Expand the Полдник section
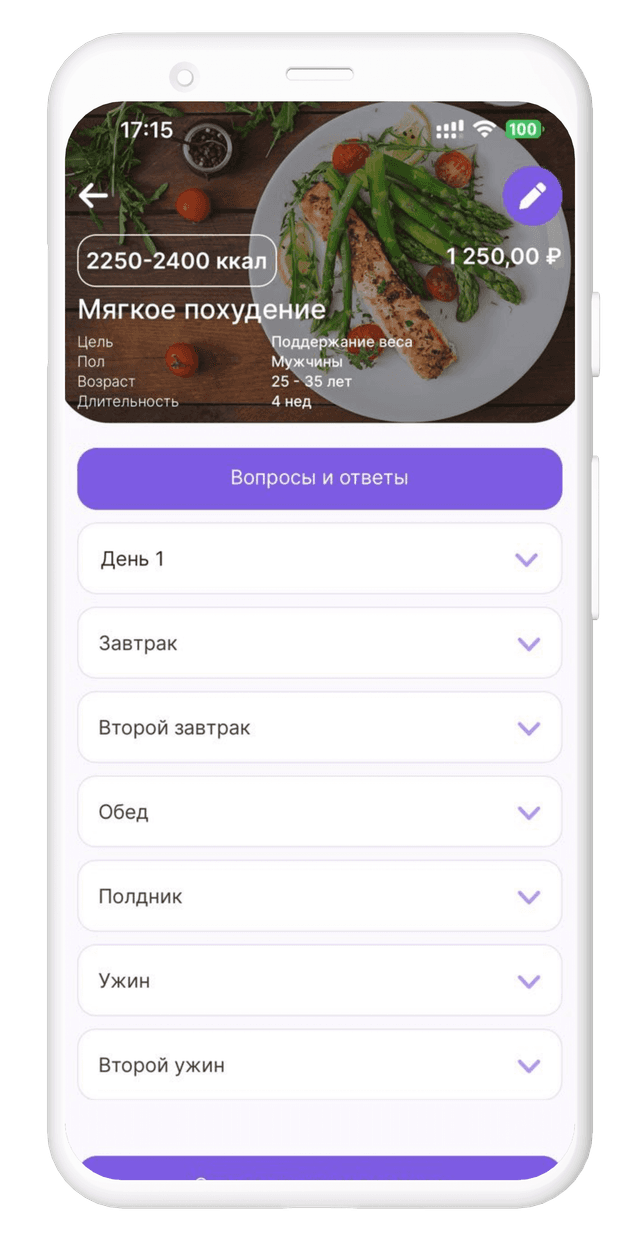 pyautogui.click(x=526, y=897)
